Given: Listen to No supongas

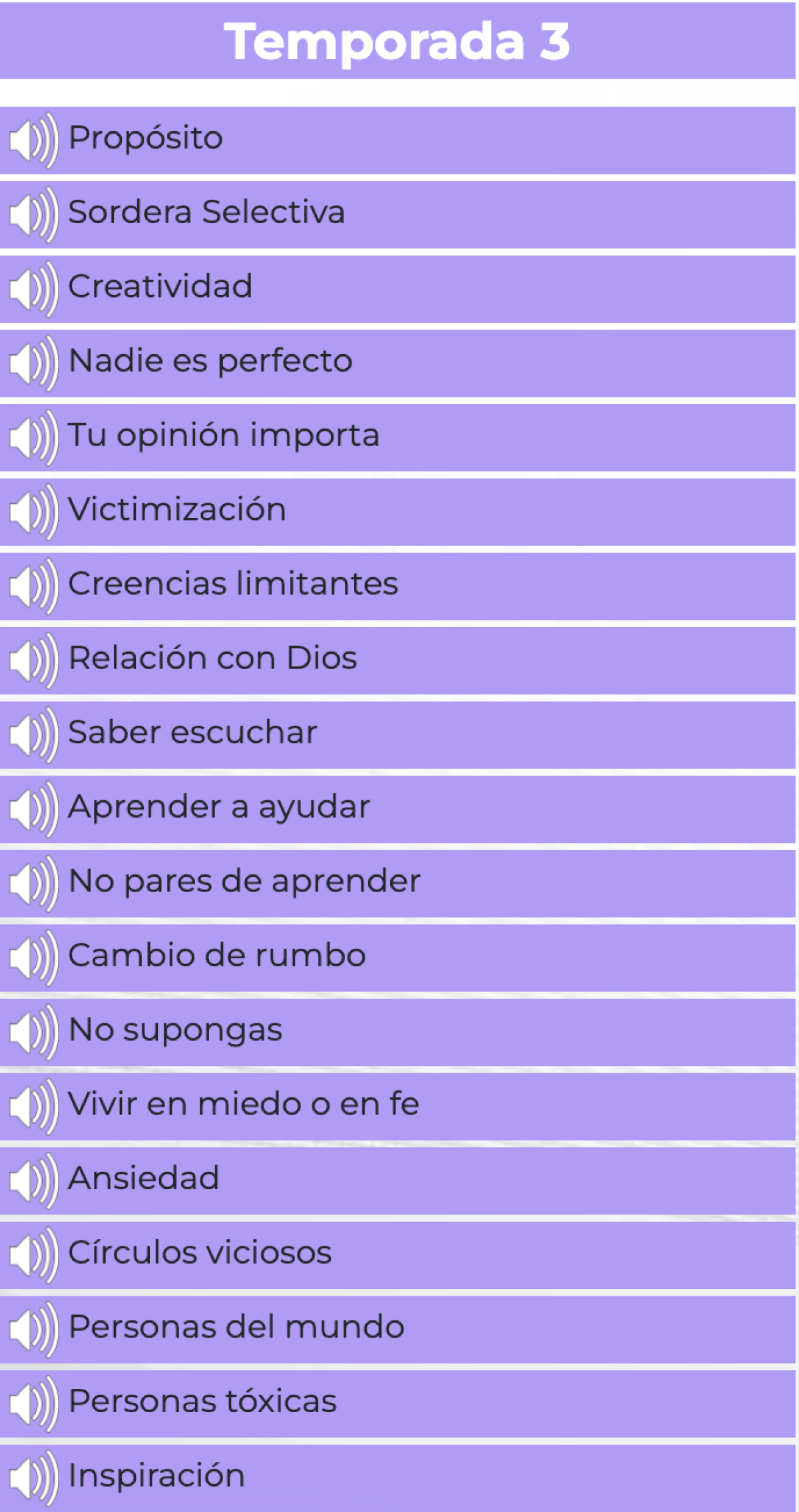Looking at the screenshot, I should 398,1033.
